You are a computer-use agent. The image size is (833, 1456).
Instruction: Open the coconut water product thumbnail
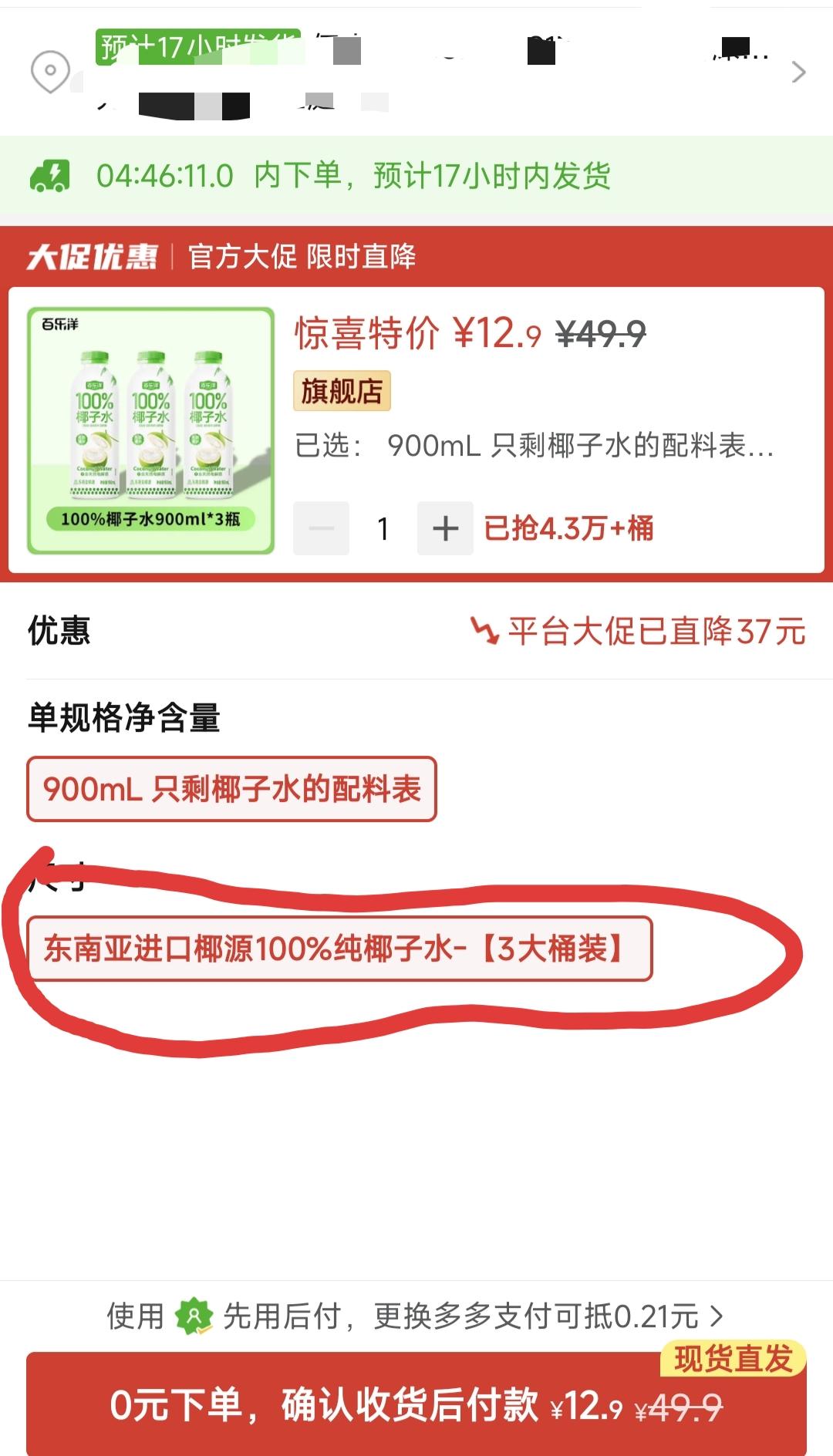tap(151, 428)
